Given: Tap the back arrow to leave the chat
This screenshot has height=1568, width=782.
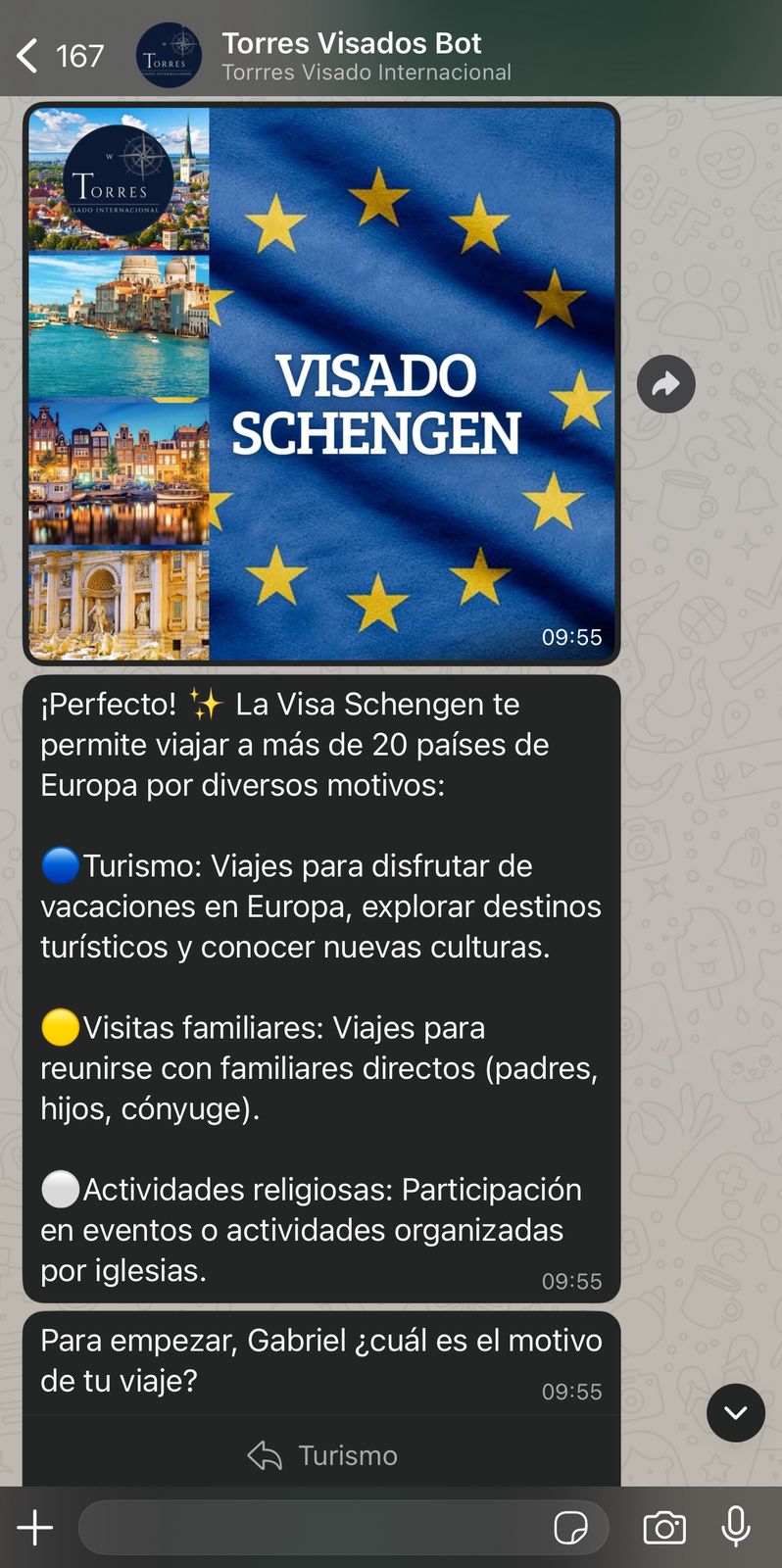Looking at the screenshot, I should (x=26, y=55).
